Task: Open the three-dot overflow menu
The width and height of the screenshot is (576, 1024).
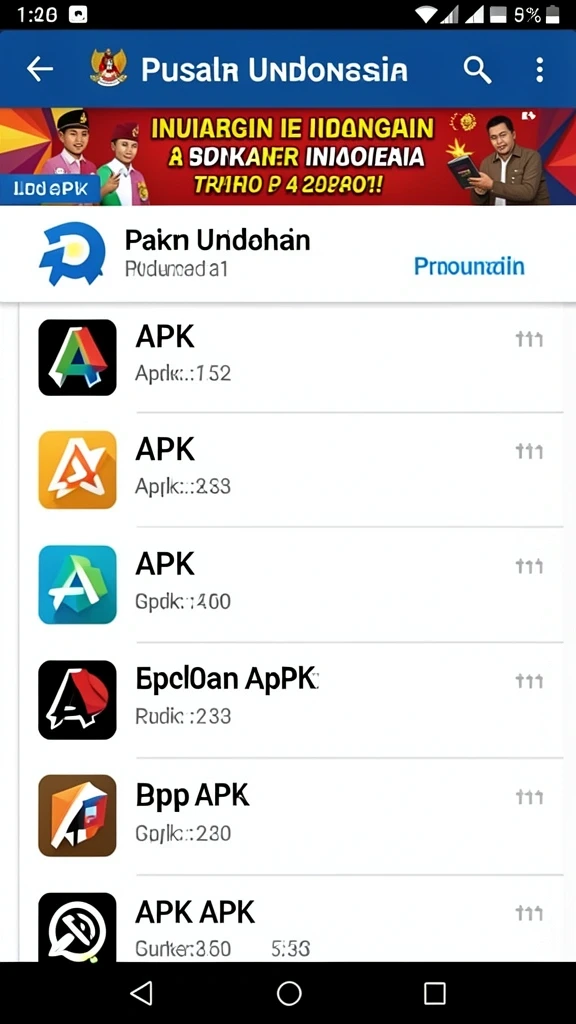Action: (539, 69)
